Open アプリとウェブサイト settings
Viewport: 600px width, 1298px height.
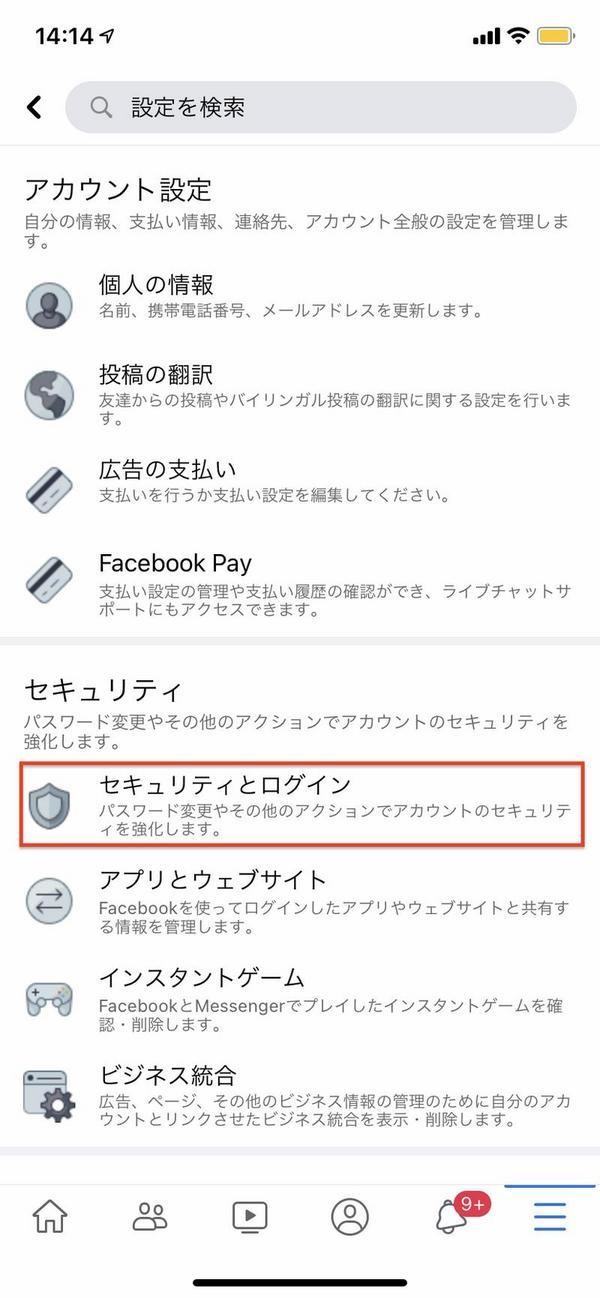(300, 900)
